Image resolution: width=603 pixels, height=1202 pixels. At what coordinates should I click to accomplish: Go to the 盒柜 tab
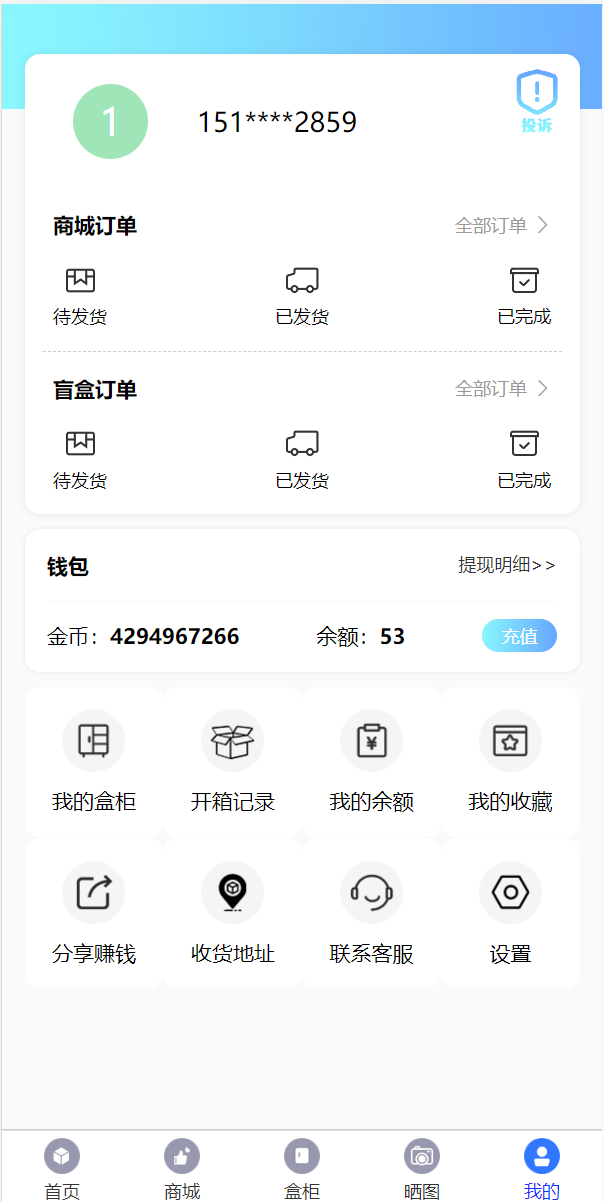pyautogui.click(x=302, y=1169)
